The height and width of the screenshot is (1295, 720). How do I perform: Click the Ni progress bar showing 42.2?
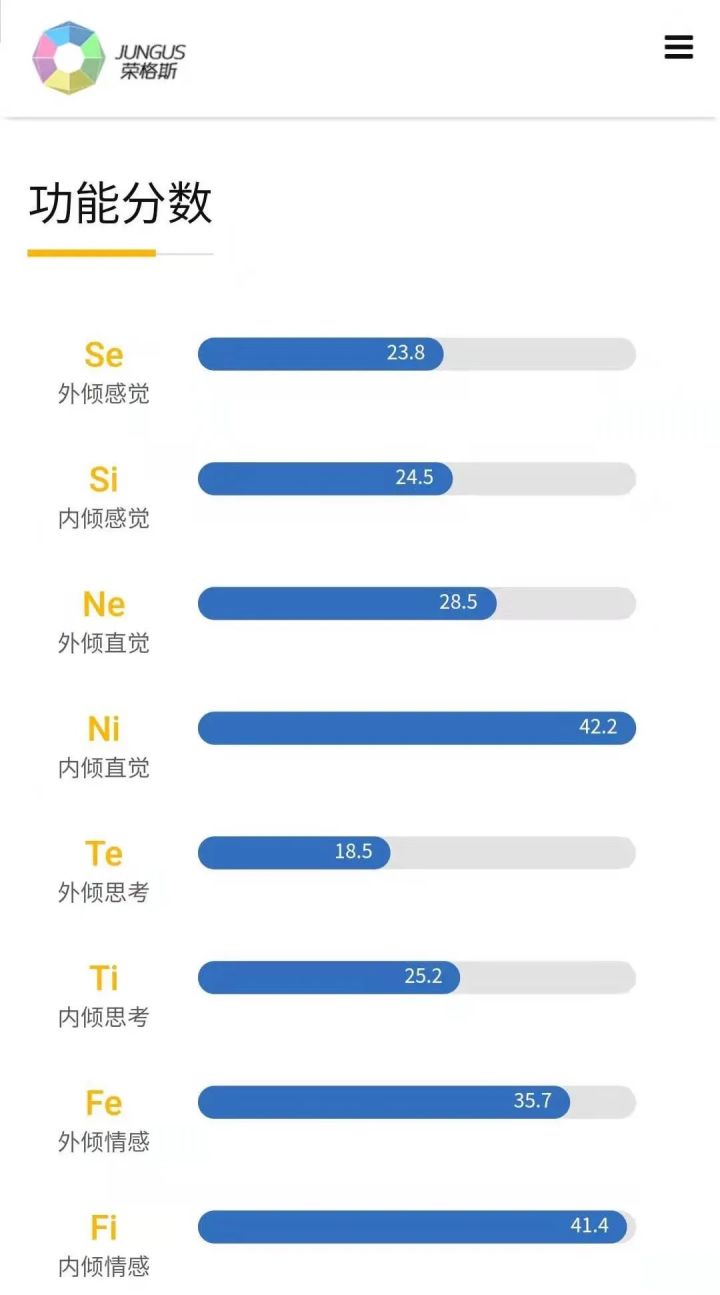coord(417,728)
